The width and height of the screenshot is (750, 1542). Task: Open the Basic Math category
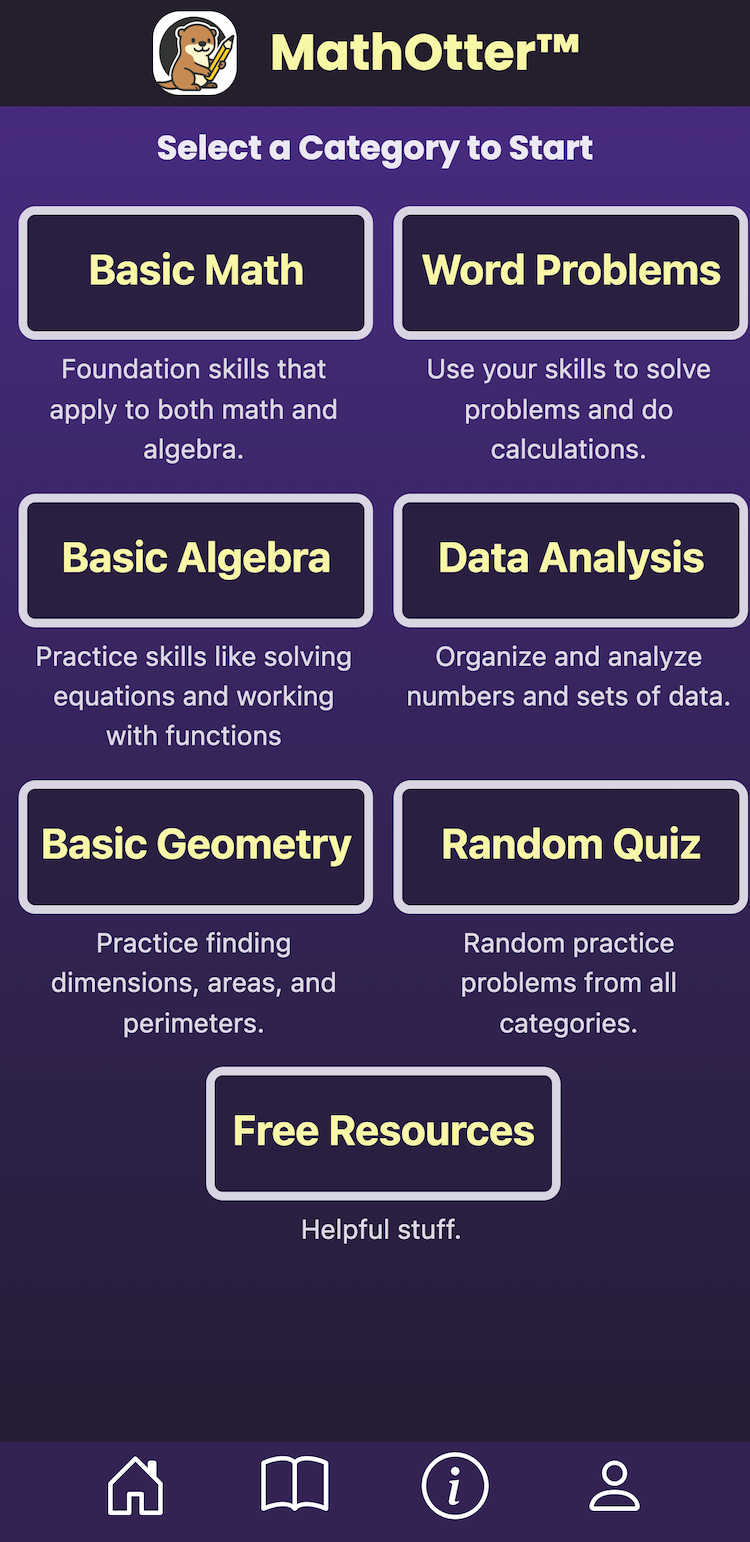(196, 272)
